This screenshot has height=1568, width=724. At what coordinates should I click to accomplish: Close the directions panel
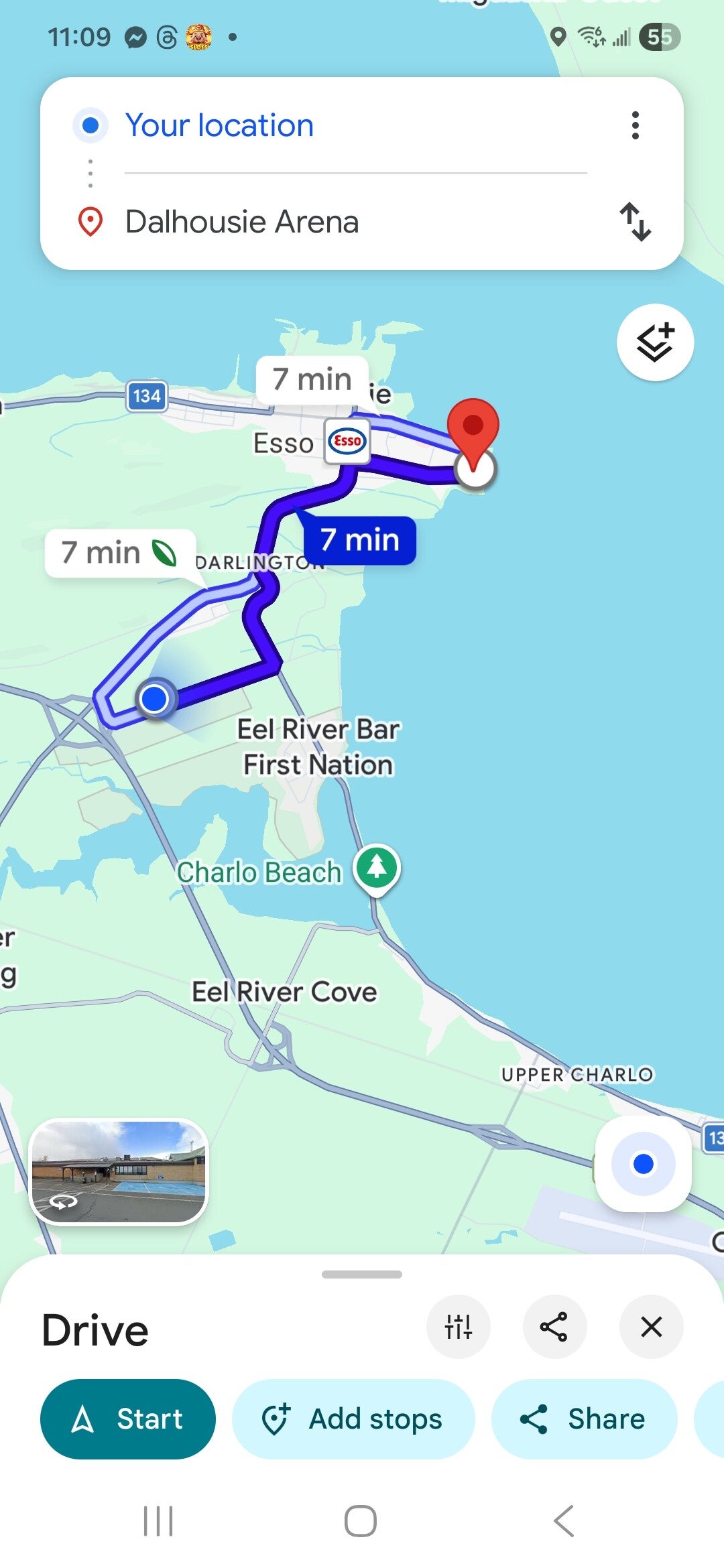(x=651, y=1327)
